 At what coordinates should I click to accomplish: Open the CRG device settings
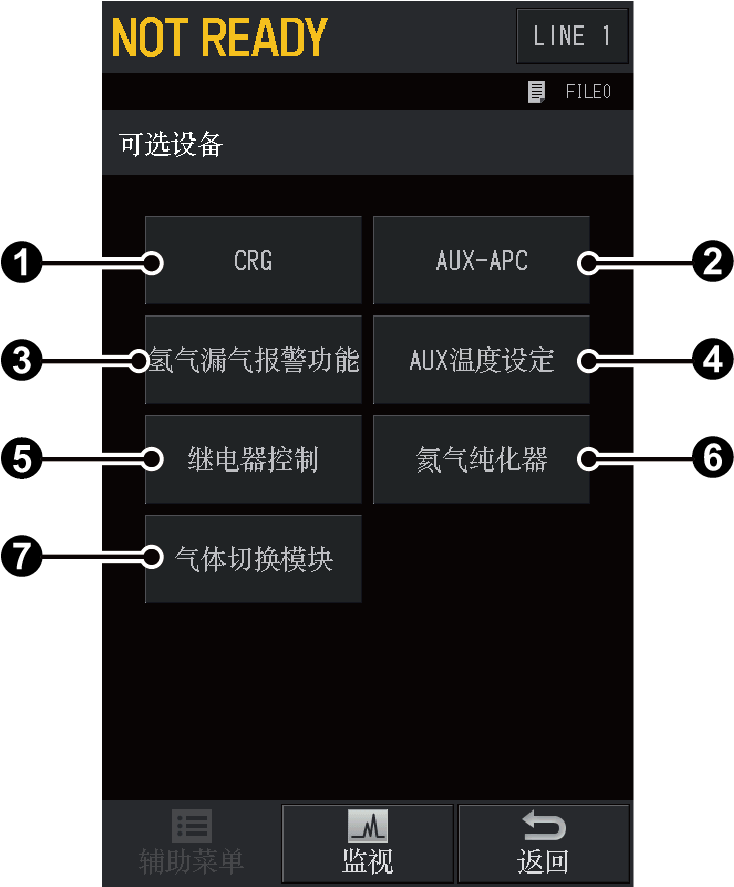click(x=253, y=260)
